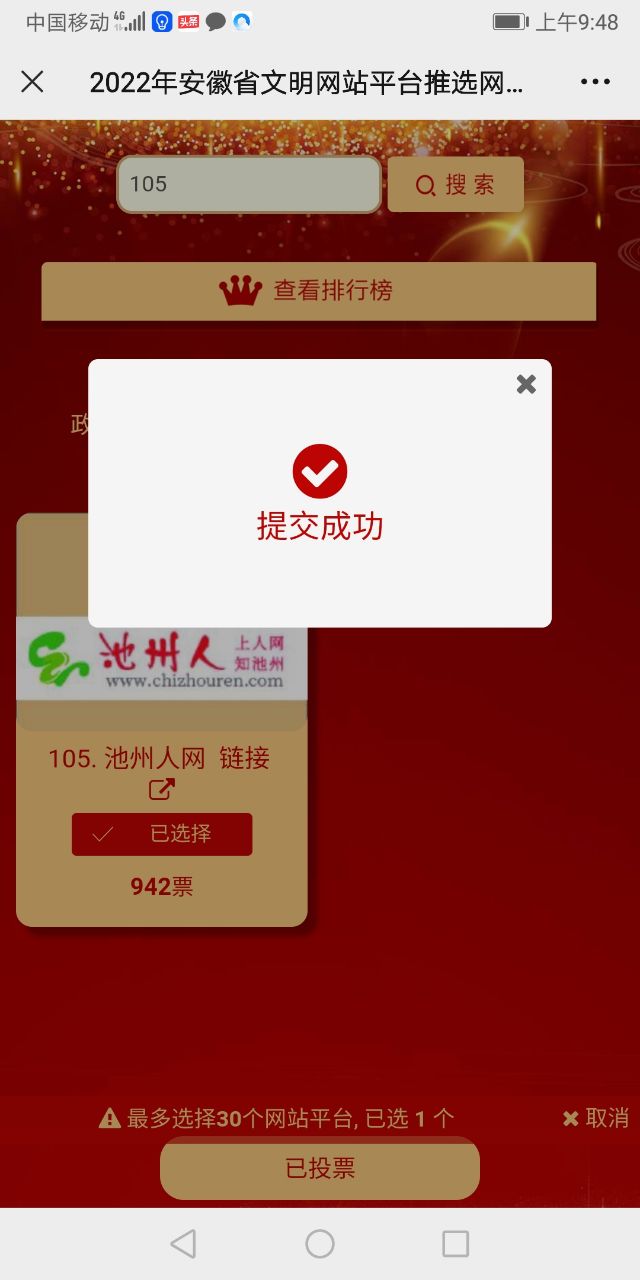Screen dimensions: 640x1280
Task: Go to the home screen
Action: 320,1244
